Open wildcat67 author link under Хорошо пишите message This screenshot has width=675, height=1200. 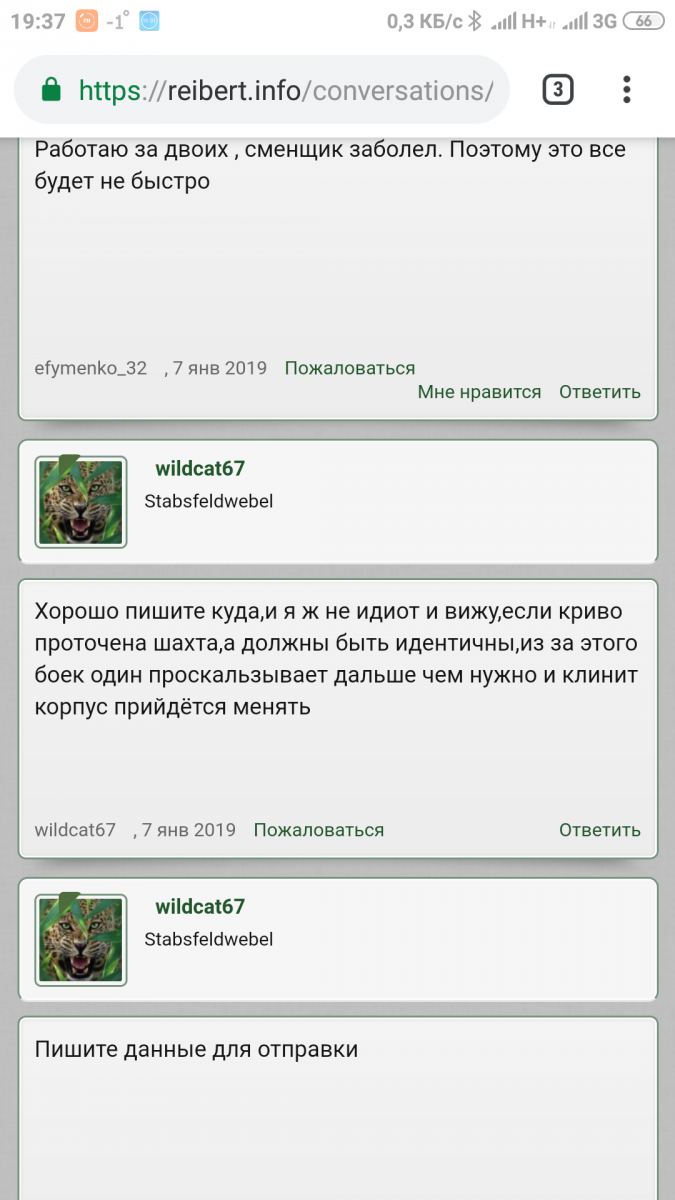[x=75, y=830]
